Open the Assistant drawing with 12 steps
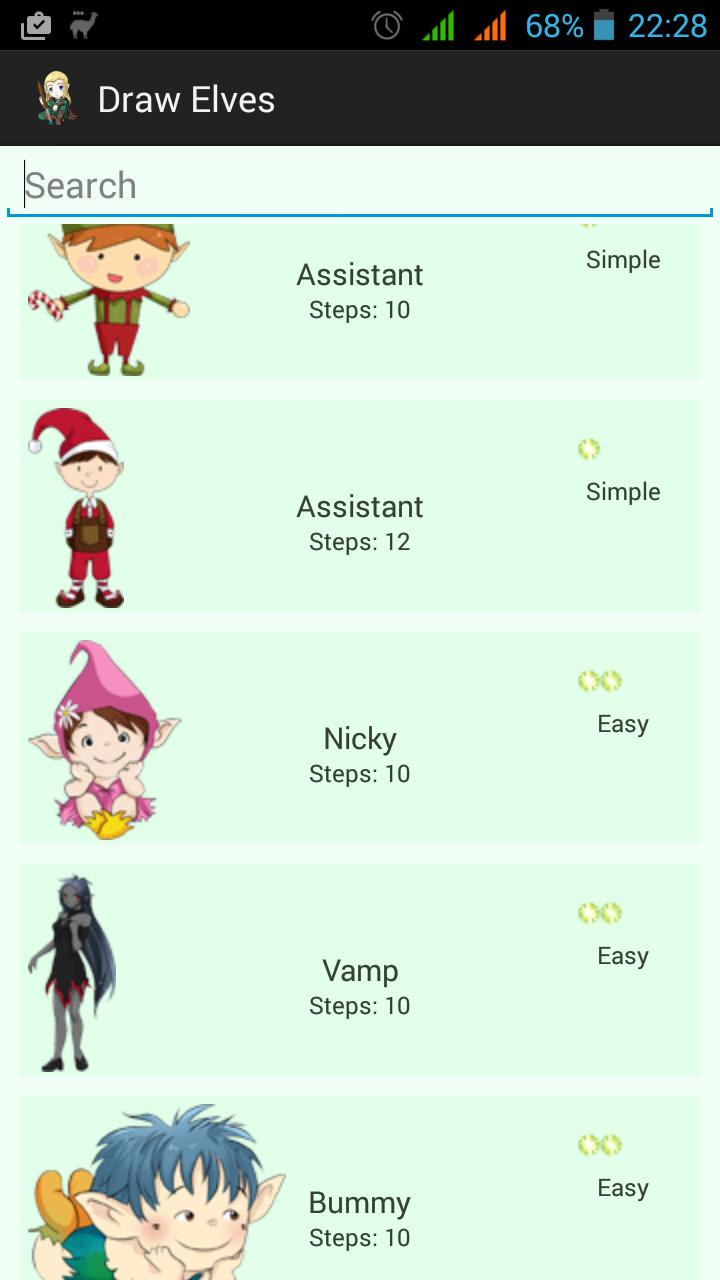This screenshot has width=720, height=1280. [360, 508]
